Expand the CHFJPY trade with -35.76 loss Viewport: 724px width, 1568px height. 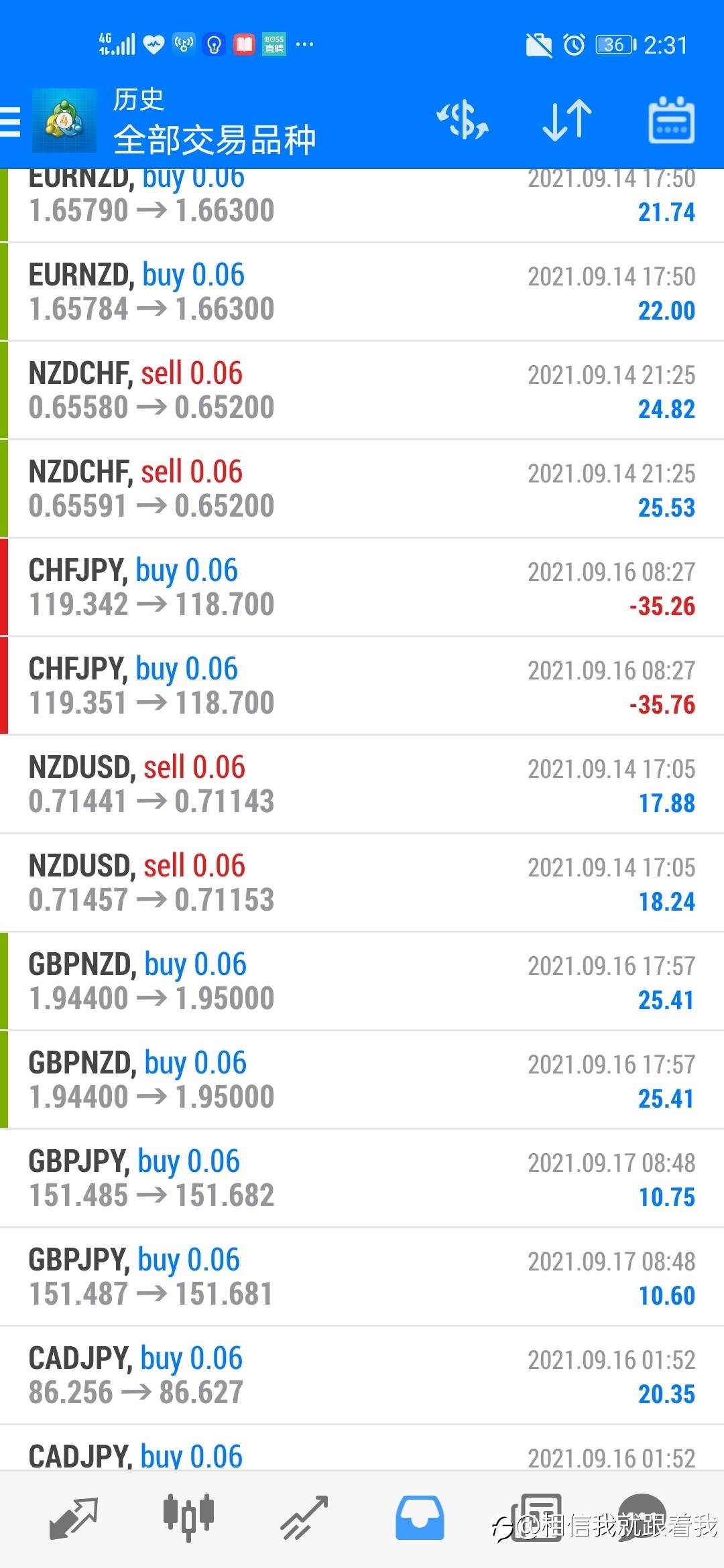click(x=362, y=686)
